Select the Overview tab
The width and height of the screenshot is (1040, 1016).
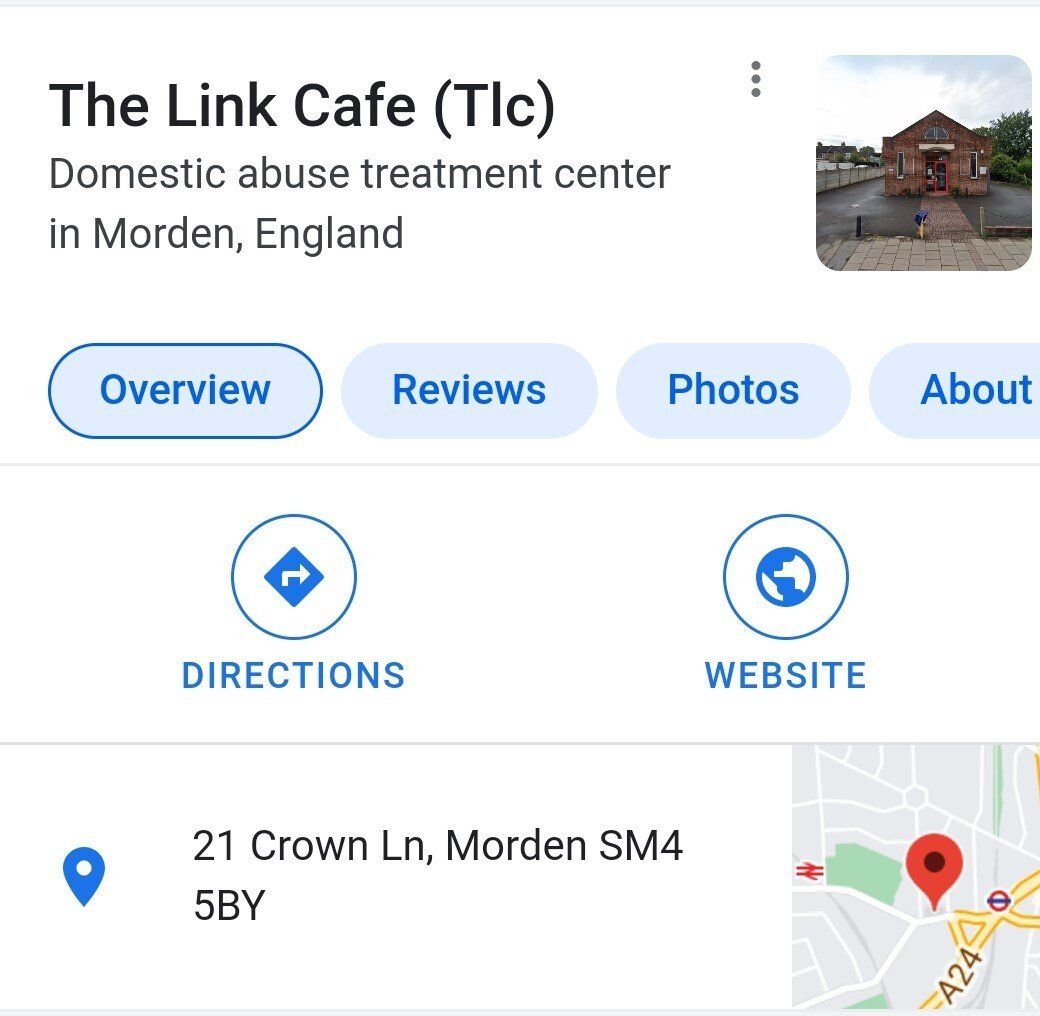coord(185,390)
